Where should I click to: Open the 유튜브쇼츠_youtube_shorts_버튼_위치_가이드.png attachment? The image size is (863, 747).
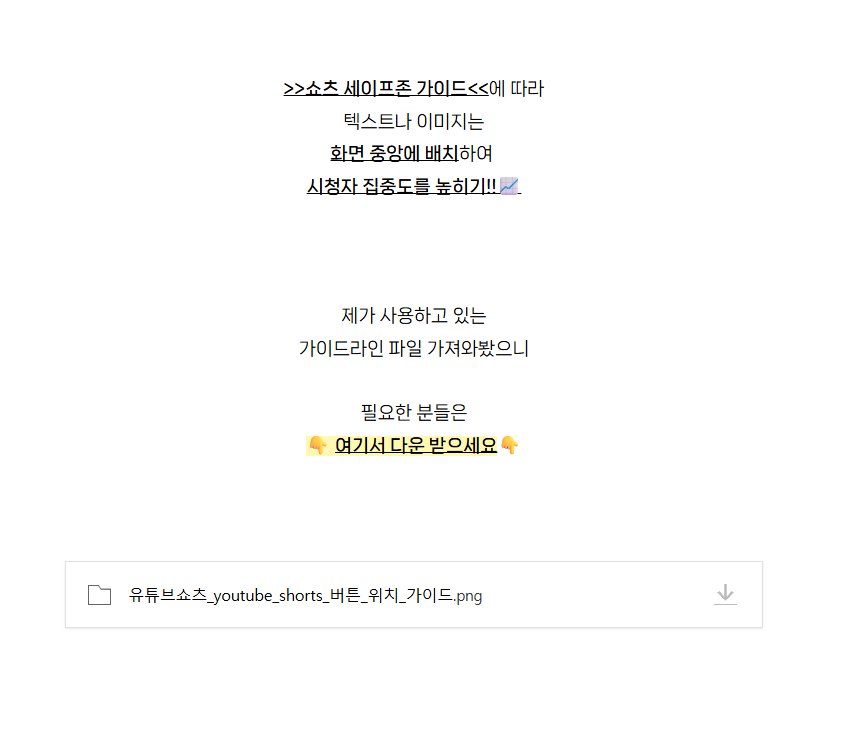coord(305,595)
